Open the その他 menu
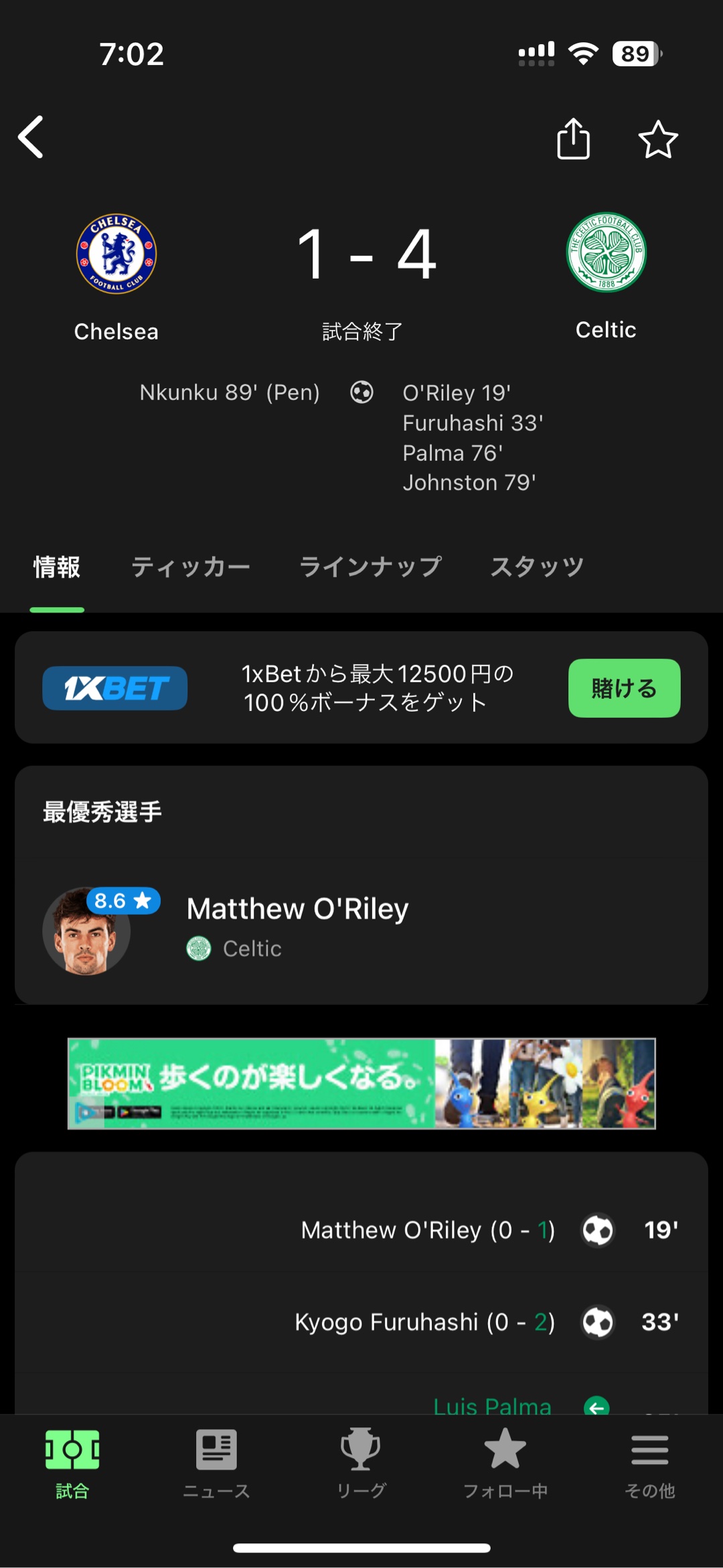 (649, 1463)
